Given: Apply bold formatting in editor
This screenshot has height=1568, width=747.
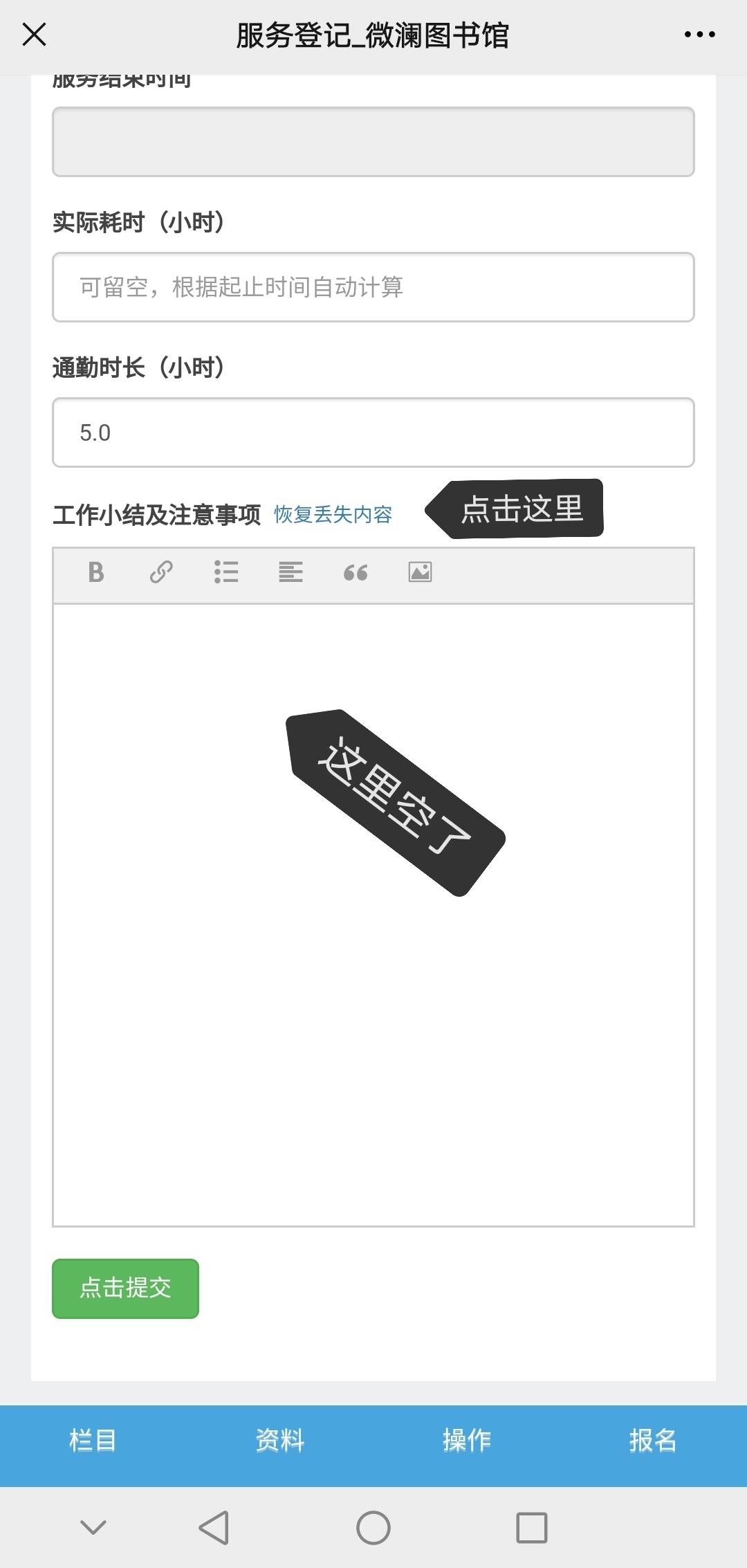Looking at the screenshot, I should click(96, 572).
